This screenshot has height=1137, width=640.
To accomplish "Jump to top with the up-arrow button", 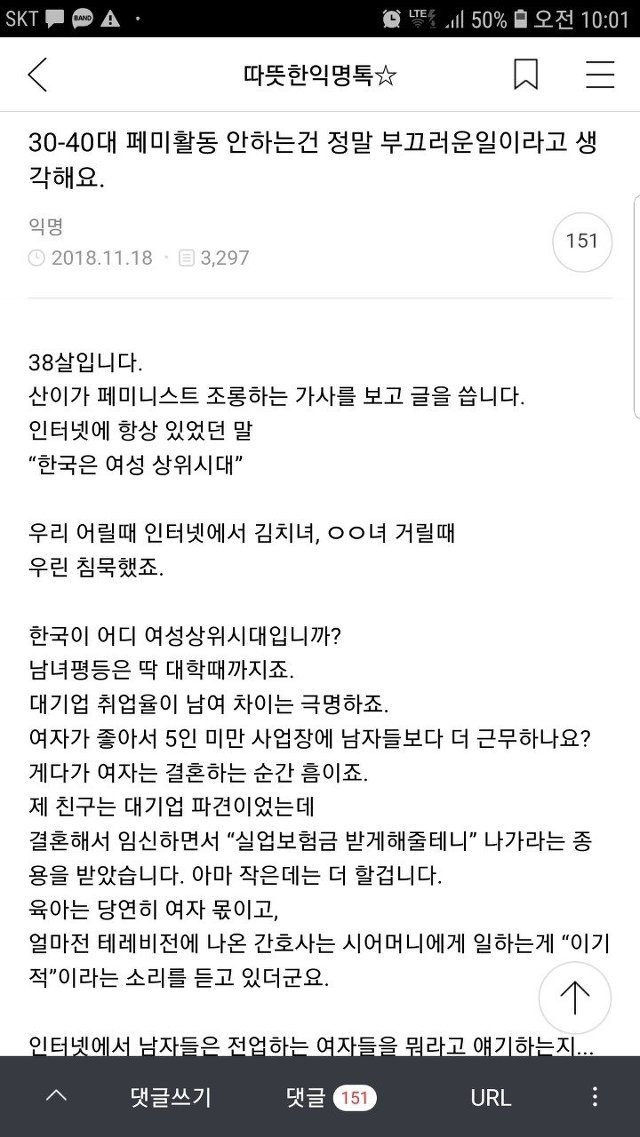I will (x=575, y=998).
